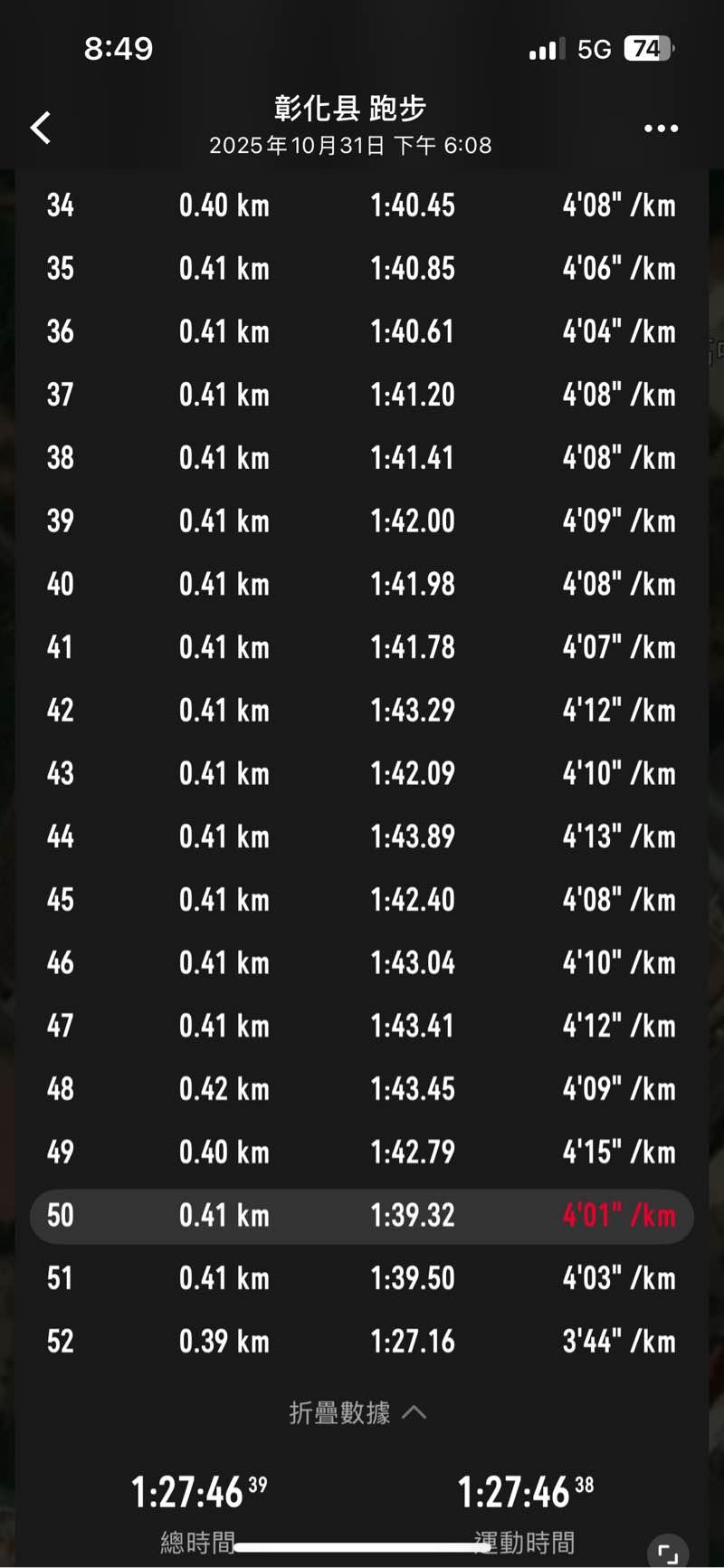Tap the fullscreen expand icon at bottom right
This screenshot has height=1568, width=724.
click(x=668, y=1554)
